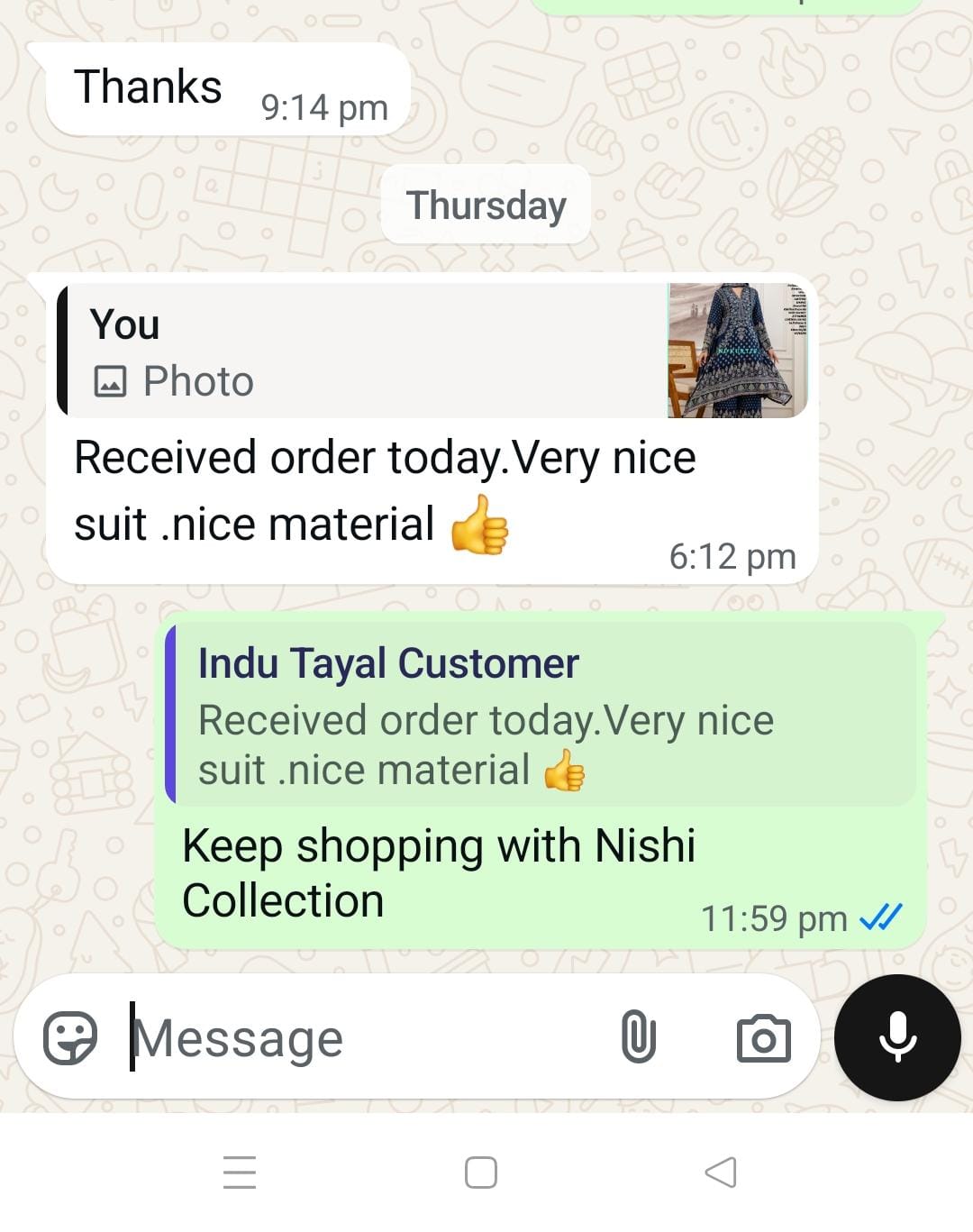Image resolution: width=973 pixels, height=1232 pixels.
Task: Open the camera from message bar
Action: [x=763, y=1038]
